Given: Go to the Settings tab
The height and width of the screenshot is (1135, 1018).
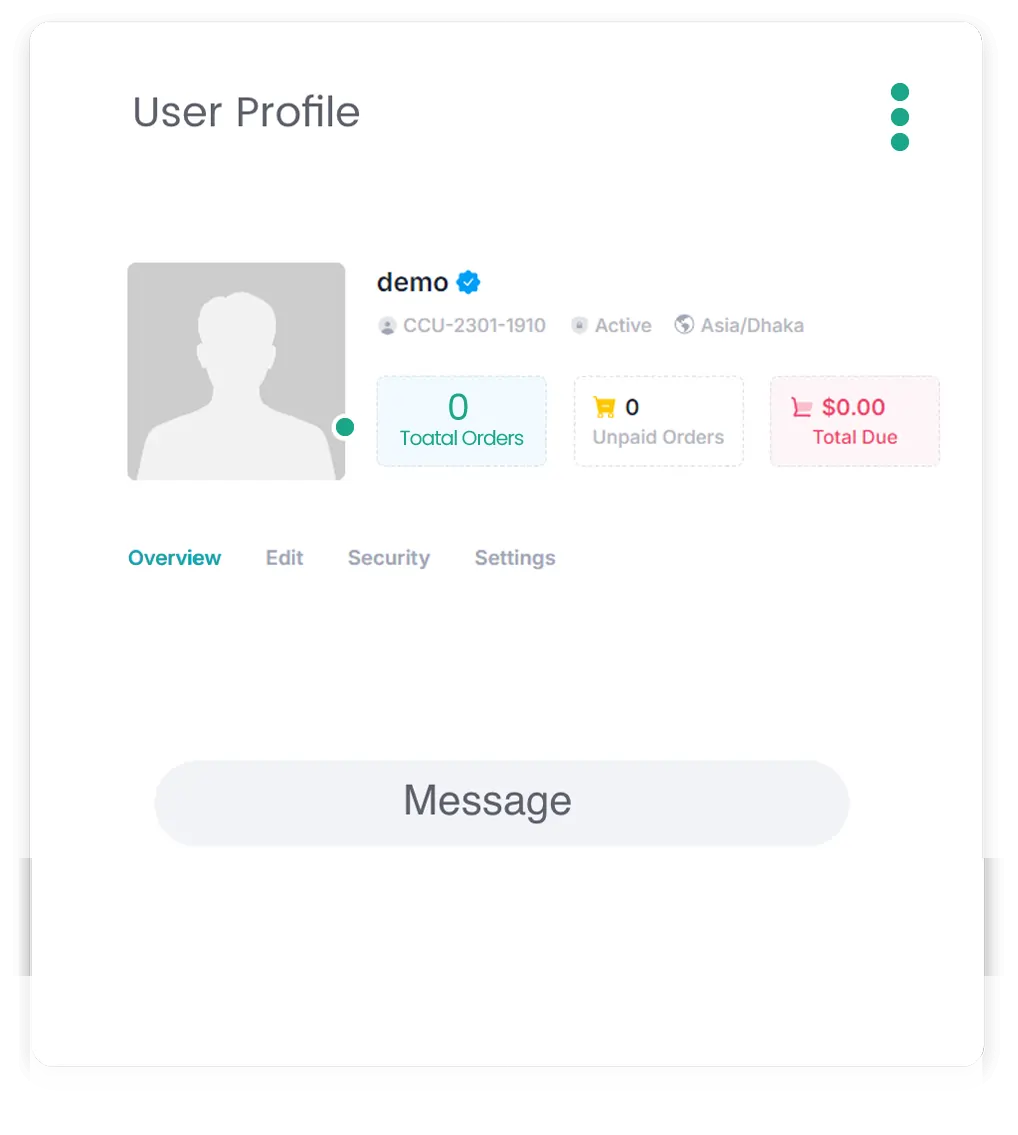Looking at the screenshot, I should tap(515, 558).
